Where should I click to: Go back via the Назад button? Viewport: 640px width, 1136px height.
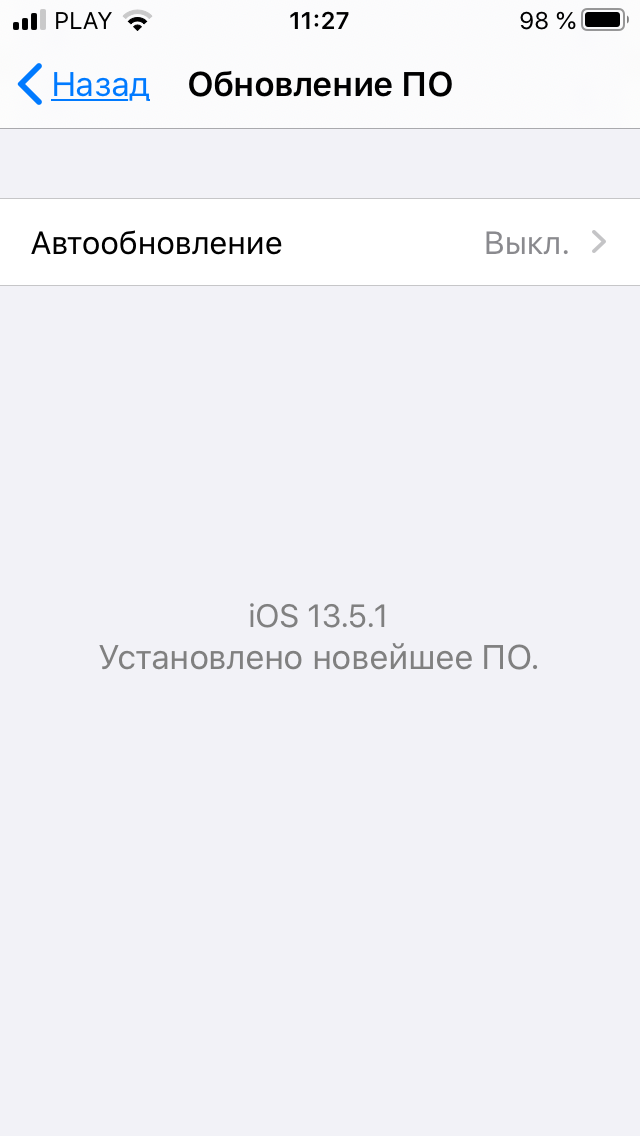click(x=85, y=85)
